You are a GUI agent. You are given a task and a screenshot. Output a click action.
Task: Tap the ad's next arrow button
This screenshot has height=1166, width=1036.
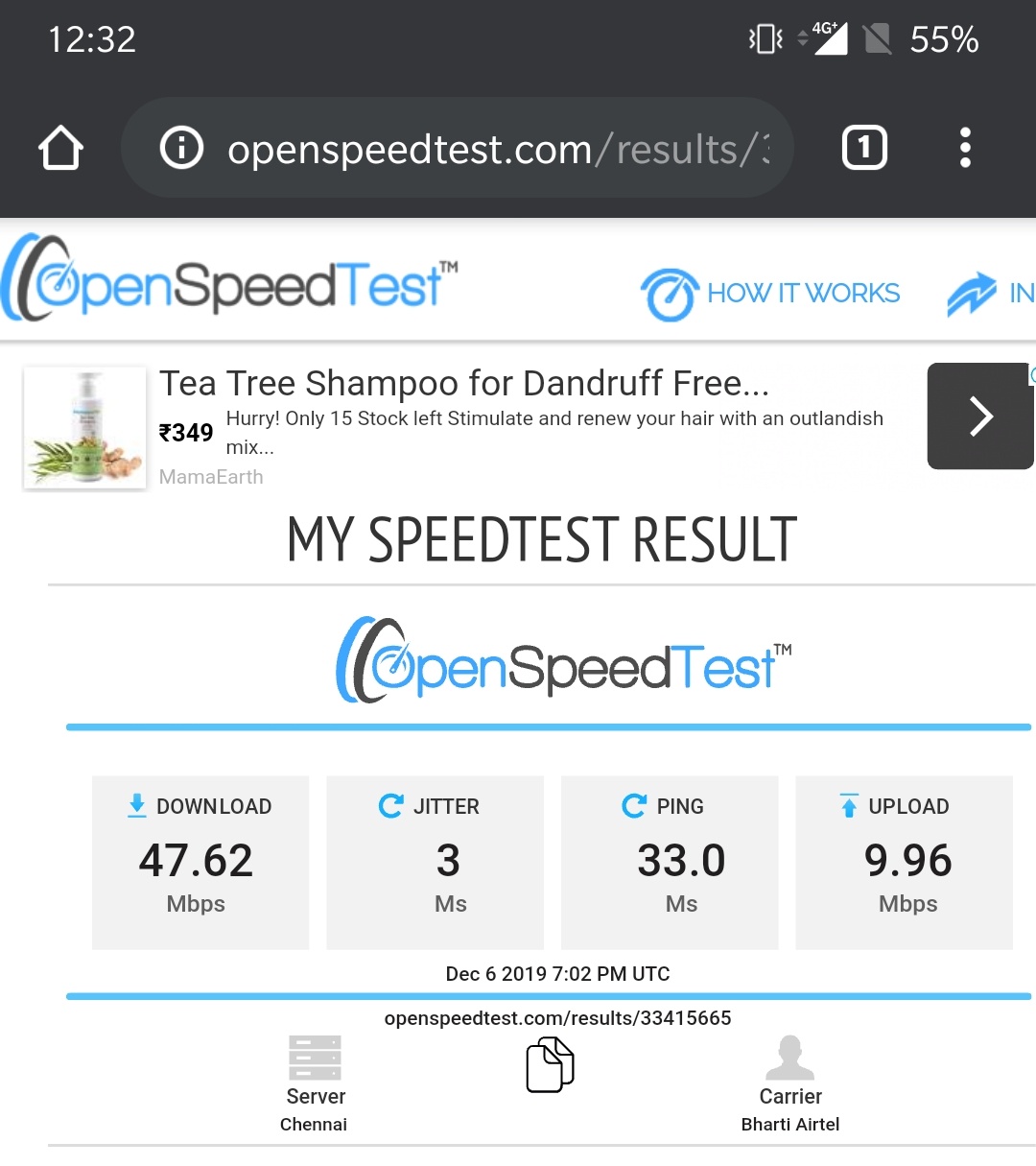click(x=979, y=416)
